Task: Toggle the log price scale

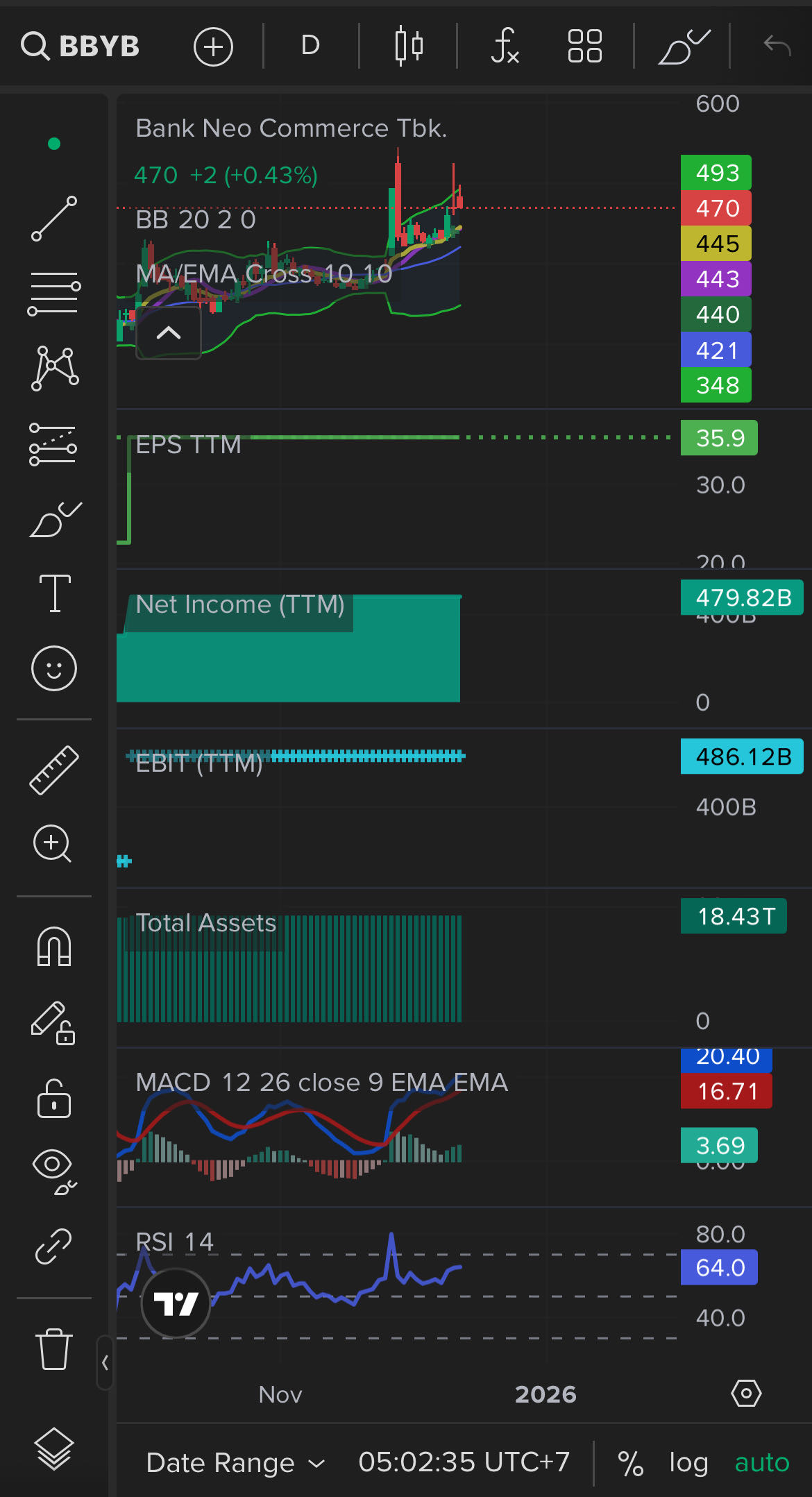Action: (x=688, y=1462)
